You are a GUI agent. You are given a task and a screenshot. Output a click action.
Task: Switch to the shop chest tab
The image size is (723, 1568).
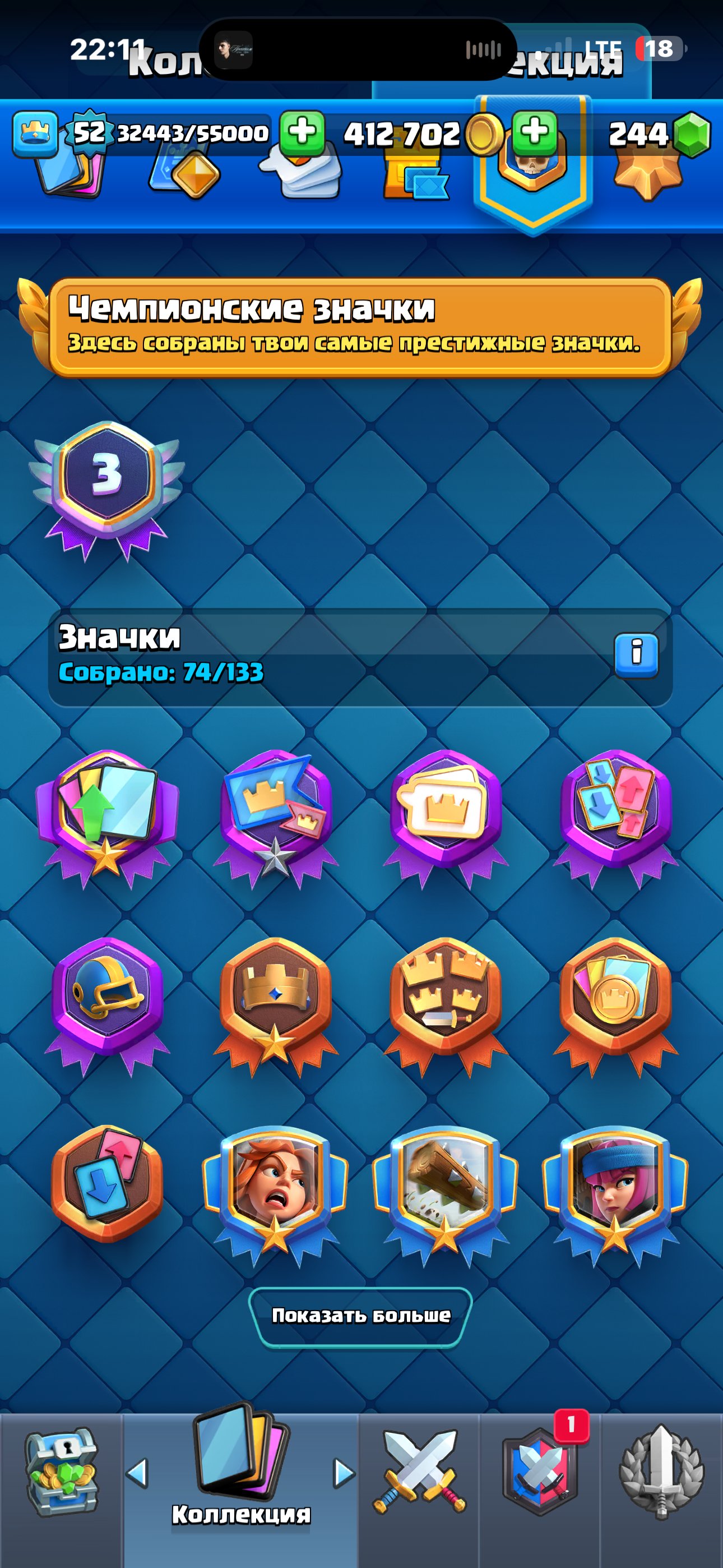pos(61,1472)
